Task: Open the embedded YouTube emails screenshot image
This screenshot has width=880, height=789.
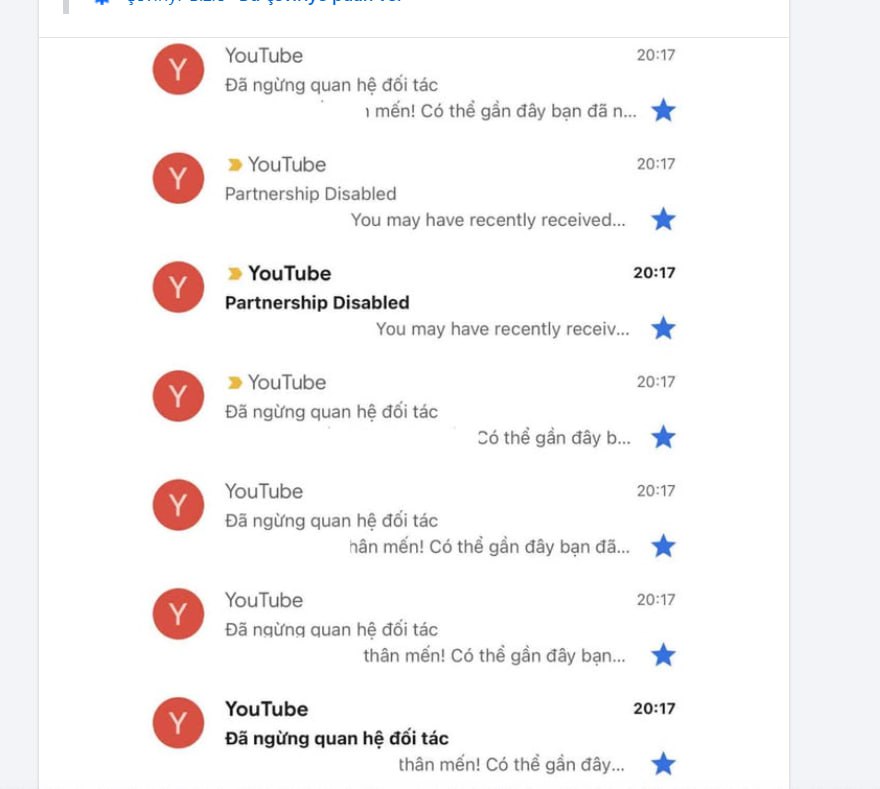Action: pos(414,413)
